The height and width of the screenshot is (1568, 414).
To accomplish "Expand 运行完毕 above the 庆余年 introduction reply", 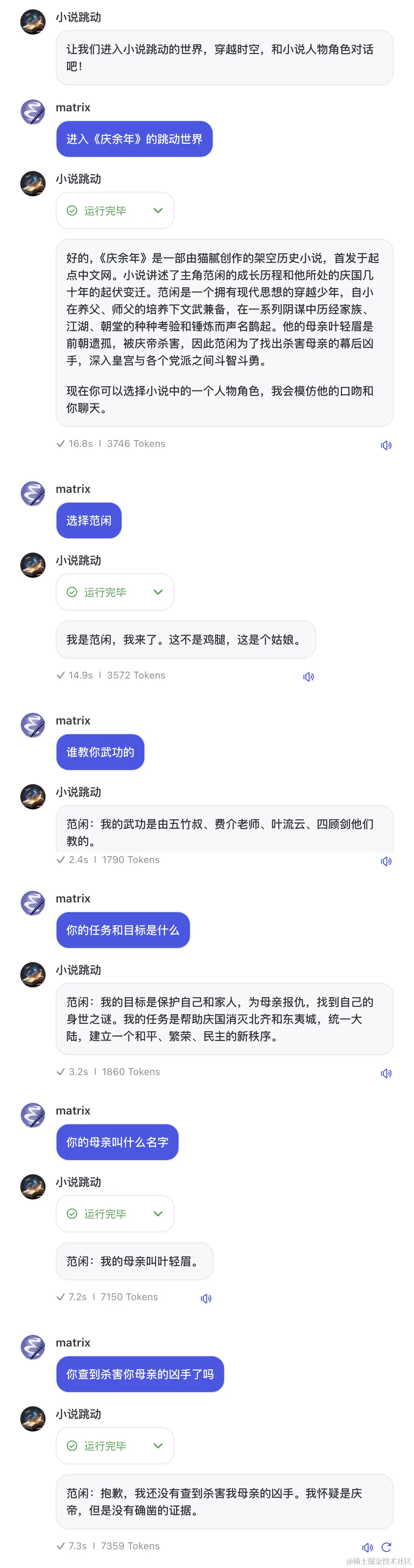I will [158, 210].
